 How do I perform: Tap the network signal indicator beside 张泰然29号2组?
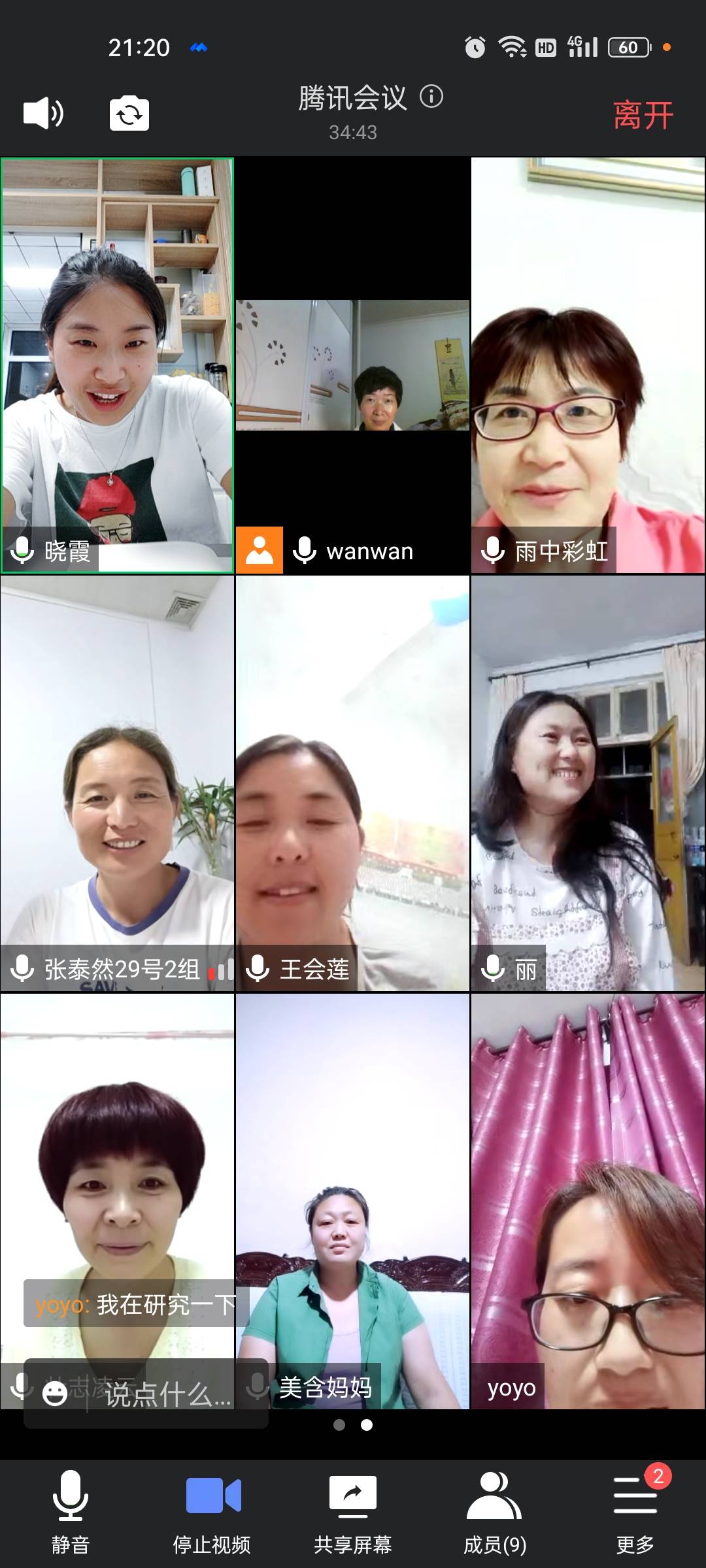click(x=220, y=970)
